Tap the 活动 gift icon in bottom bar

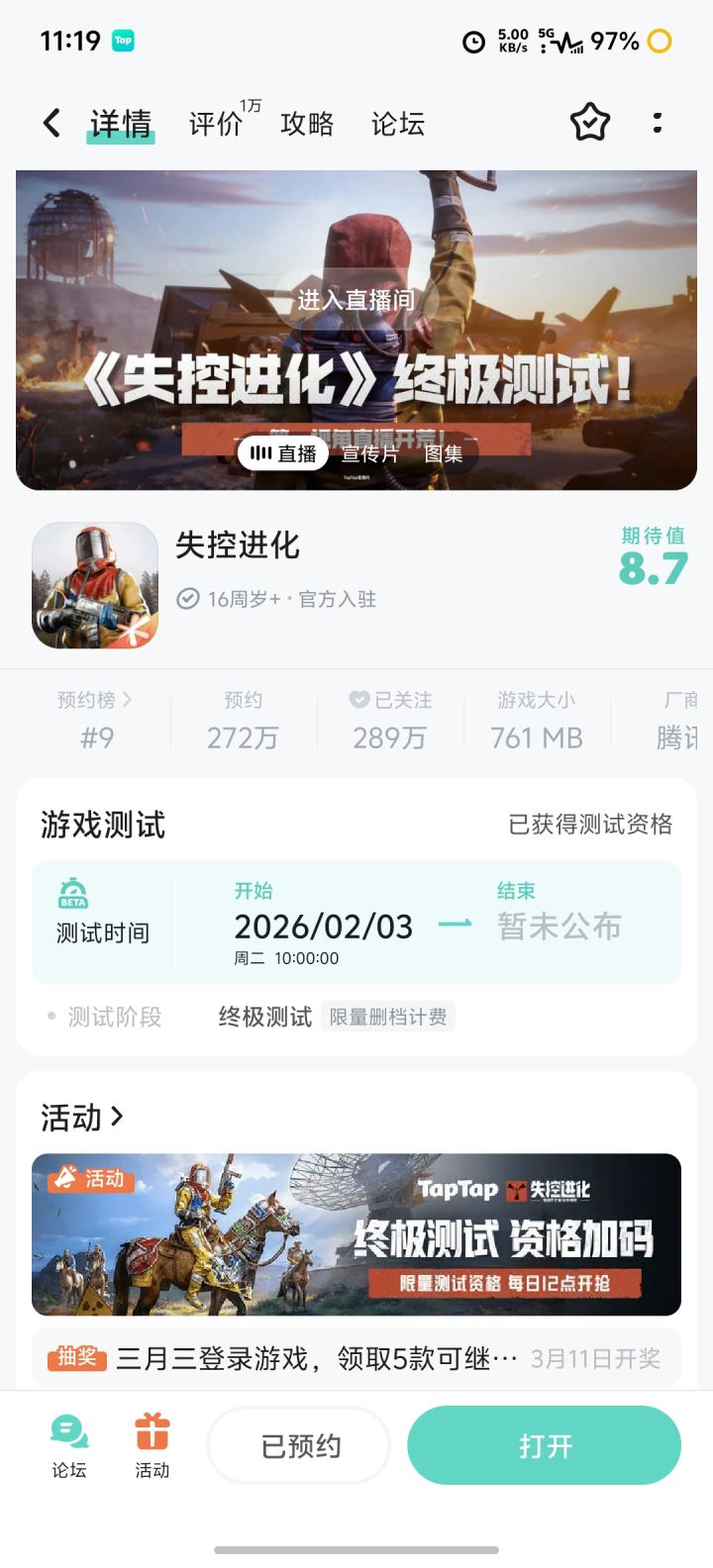[x=151, y=1444]
